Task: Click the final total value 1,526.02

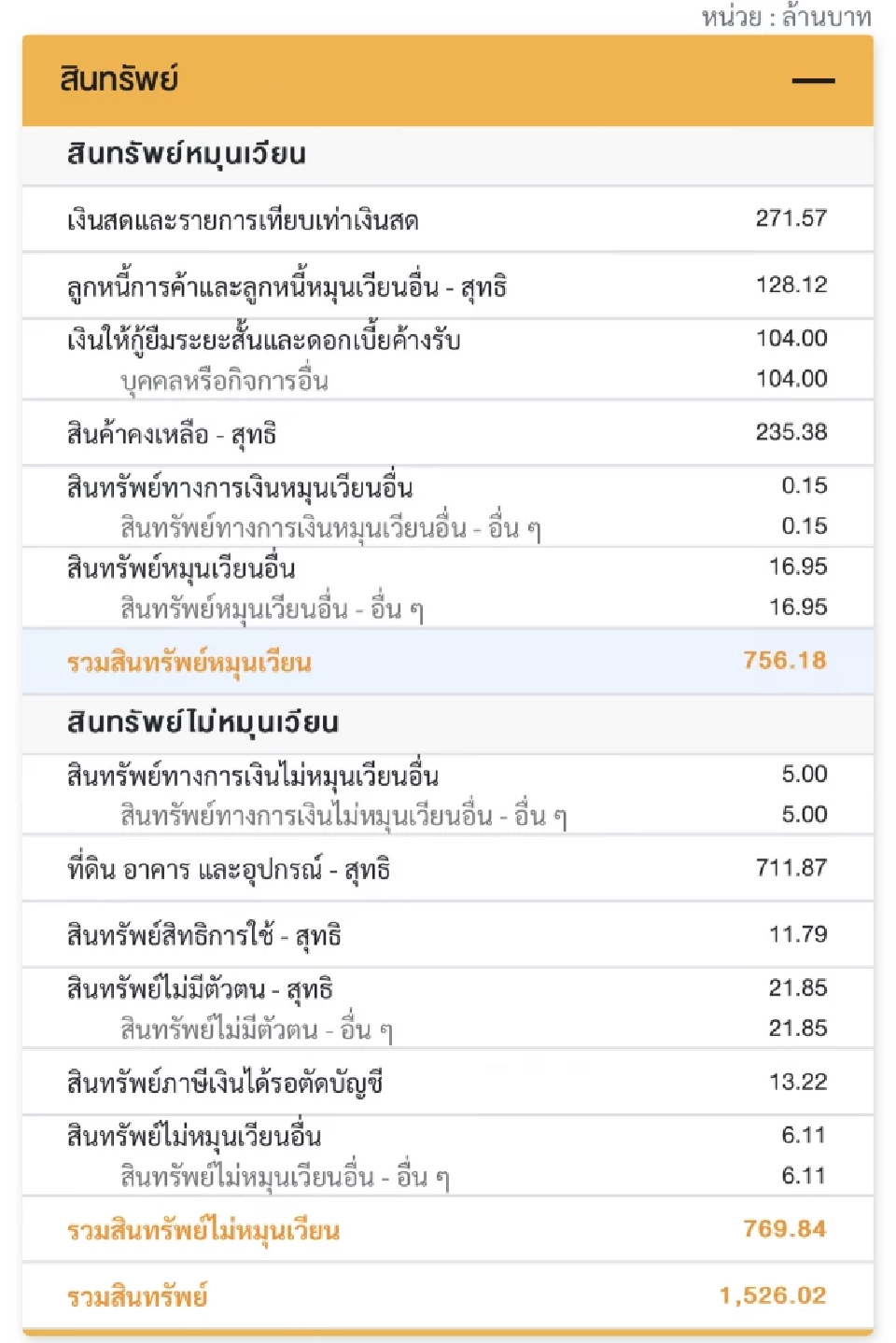Action: (x=773, y=1294)
